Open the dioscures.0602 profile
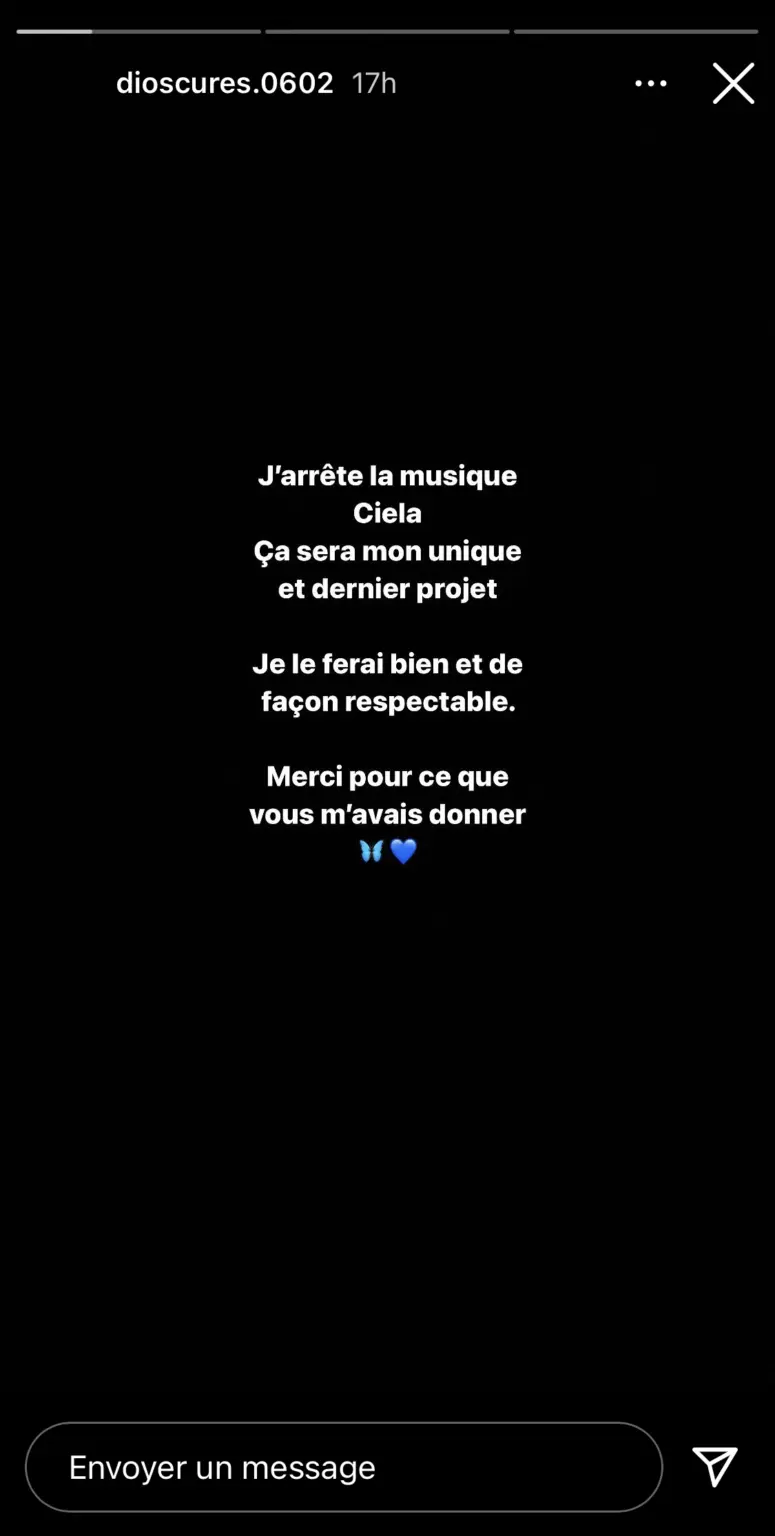Screen dimensions: 775x1536 click(x=224, y=83)
